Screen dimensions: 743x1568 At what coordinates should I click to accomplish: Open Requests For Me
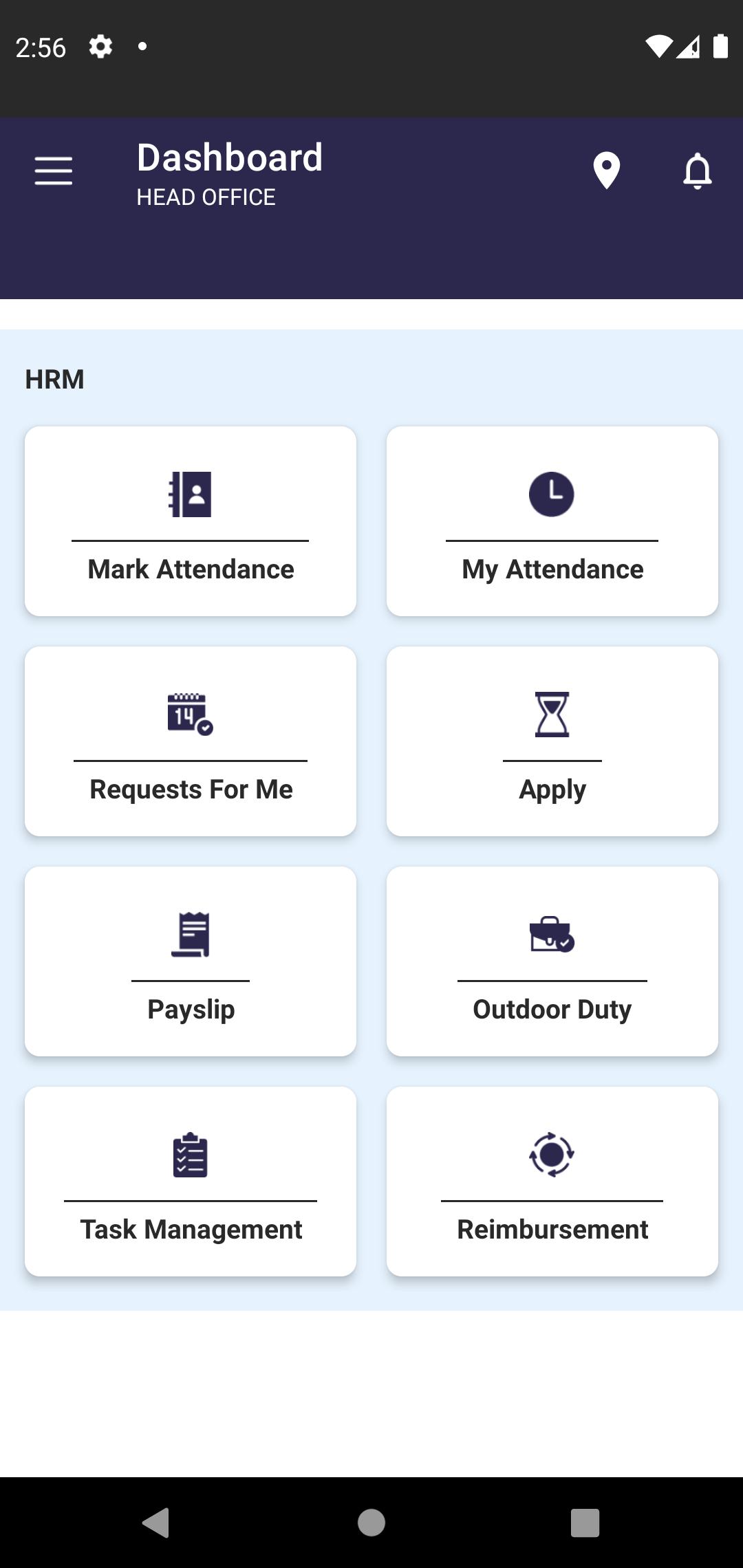[191, 741]
